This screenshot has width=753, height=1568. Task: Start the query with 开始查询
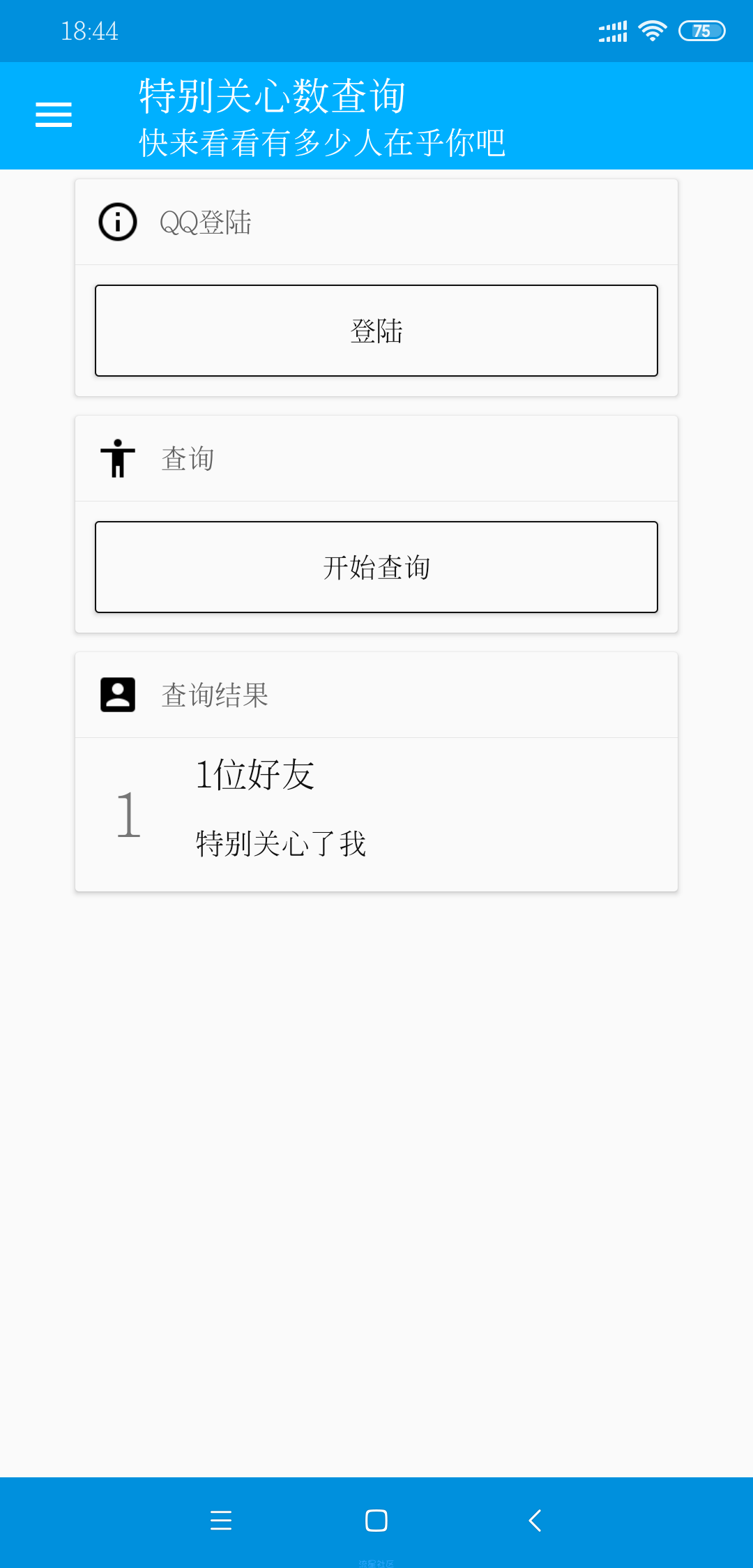(376, 567)
